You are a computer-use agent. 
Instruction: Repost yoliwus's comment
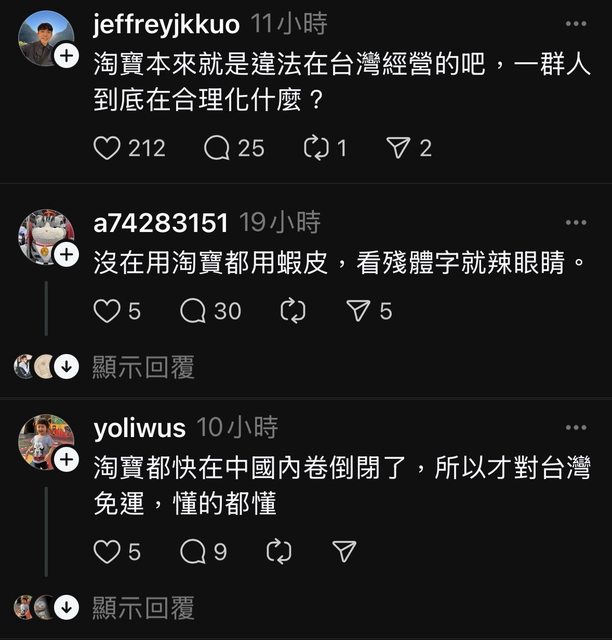click(280, 551)
